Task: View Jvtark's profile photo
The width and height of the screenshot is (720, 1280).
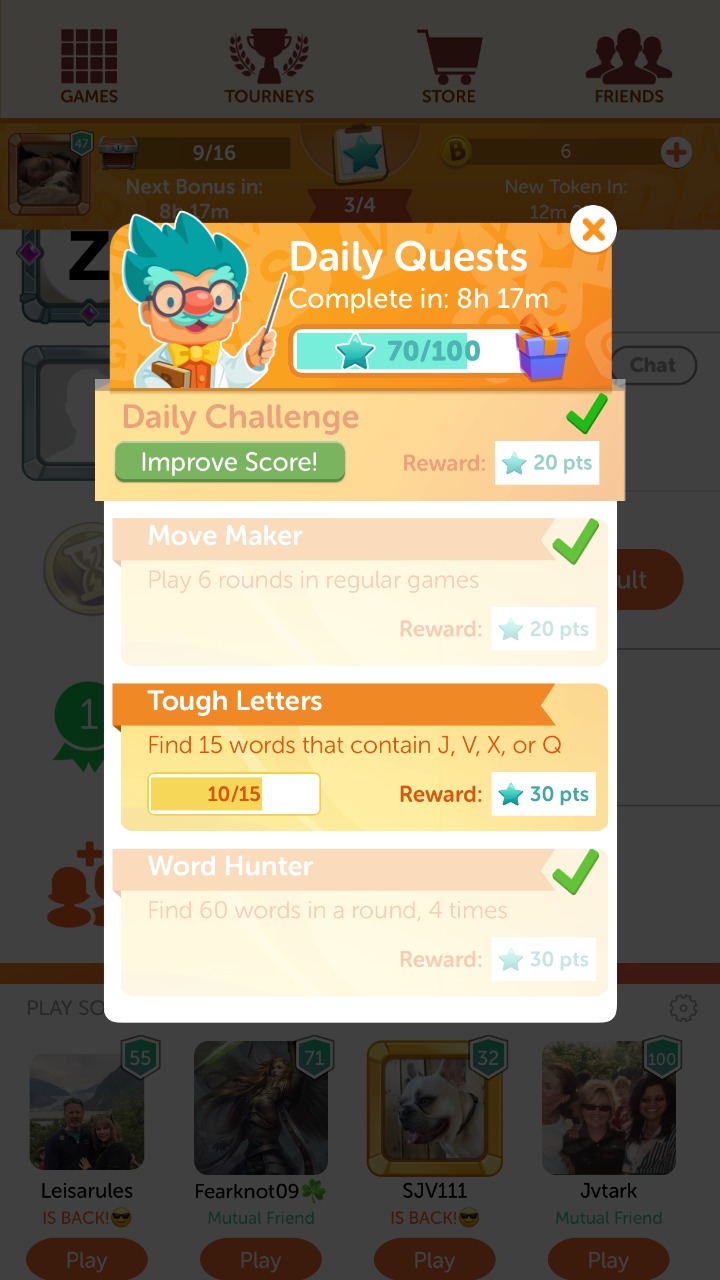Action: pyautogui.click(x=608, y=1108)
